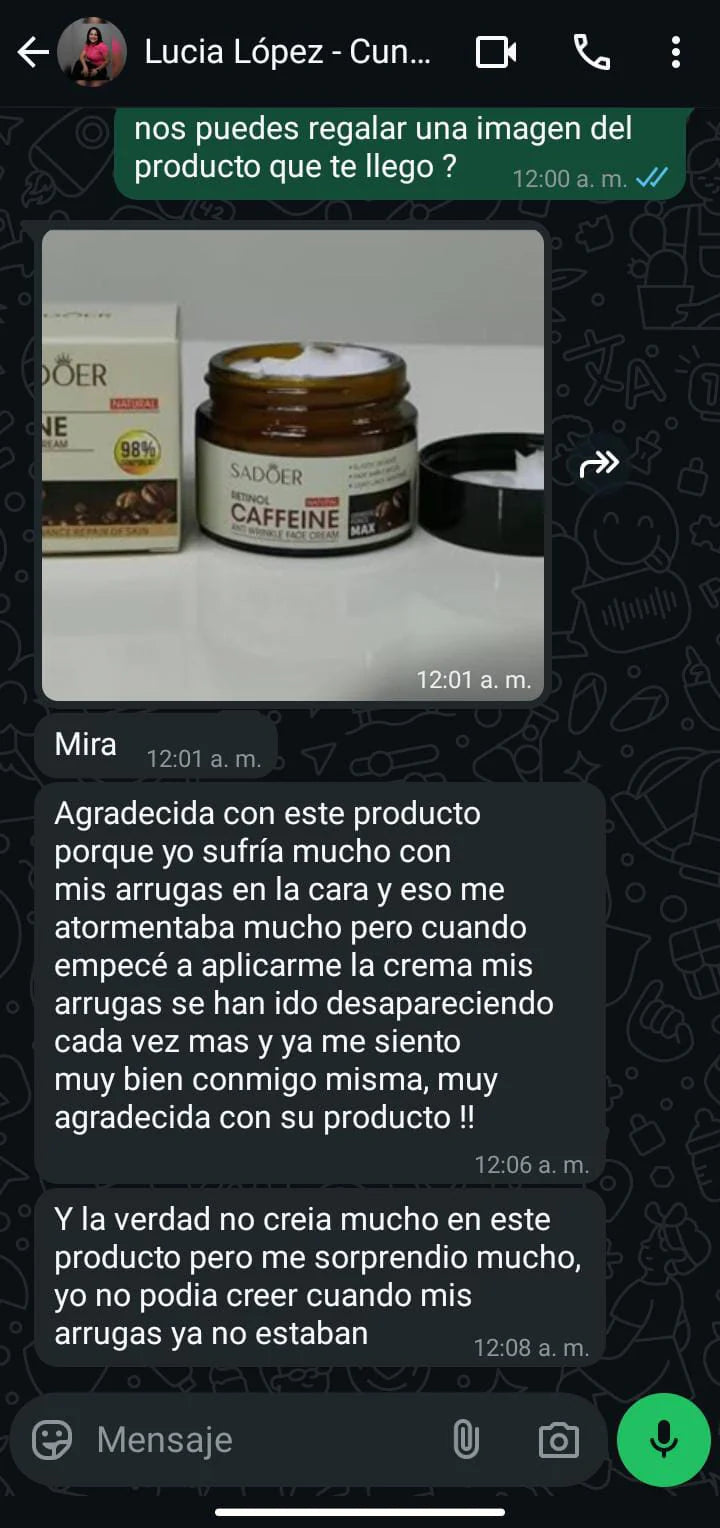The width and height of the screenshot is (720, 1528).
Task: Go back to the chat list
Action: (32, 52)
